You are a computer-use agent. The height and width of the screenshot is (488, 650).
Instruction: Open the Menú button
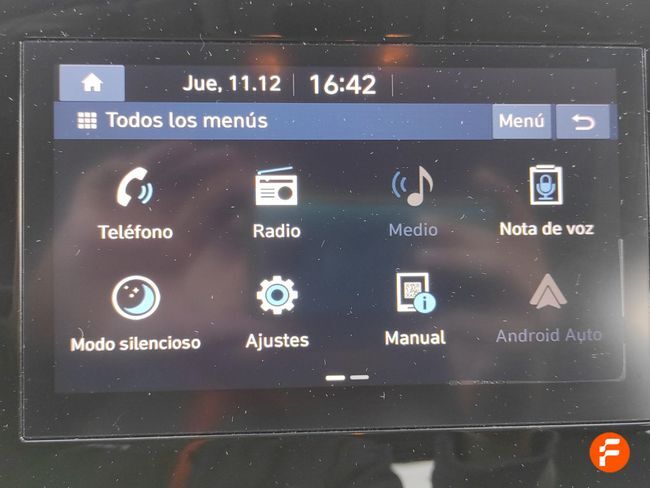[521, 122]
